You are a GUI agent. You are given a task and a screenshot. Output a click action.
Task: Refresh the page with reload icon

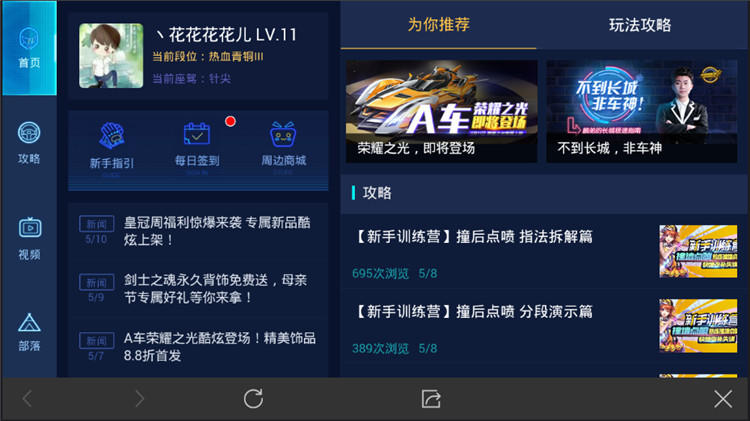pos(254,399)
